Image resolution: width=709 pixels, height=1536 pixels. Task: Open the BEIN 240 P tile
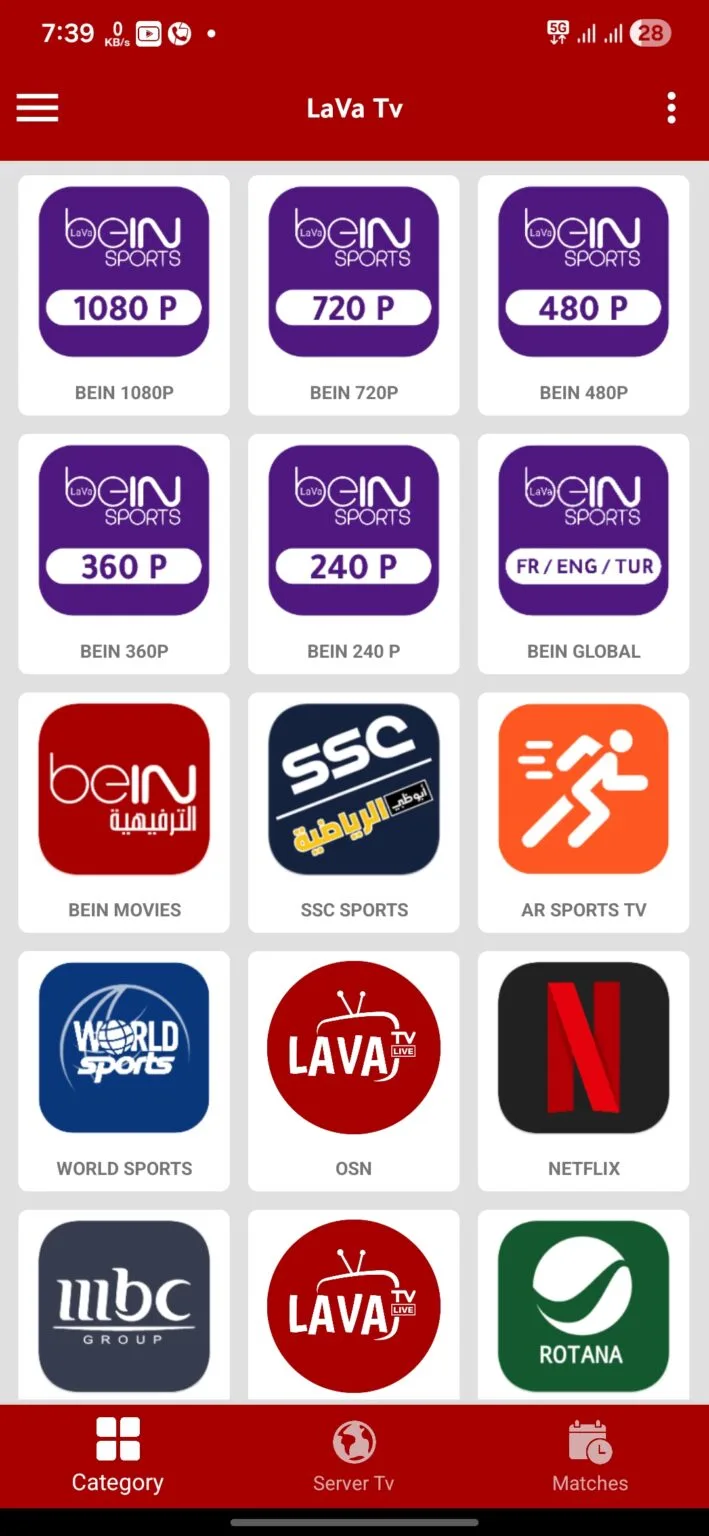click(354, 552)
